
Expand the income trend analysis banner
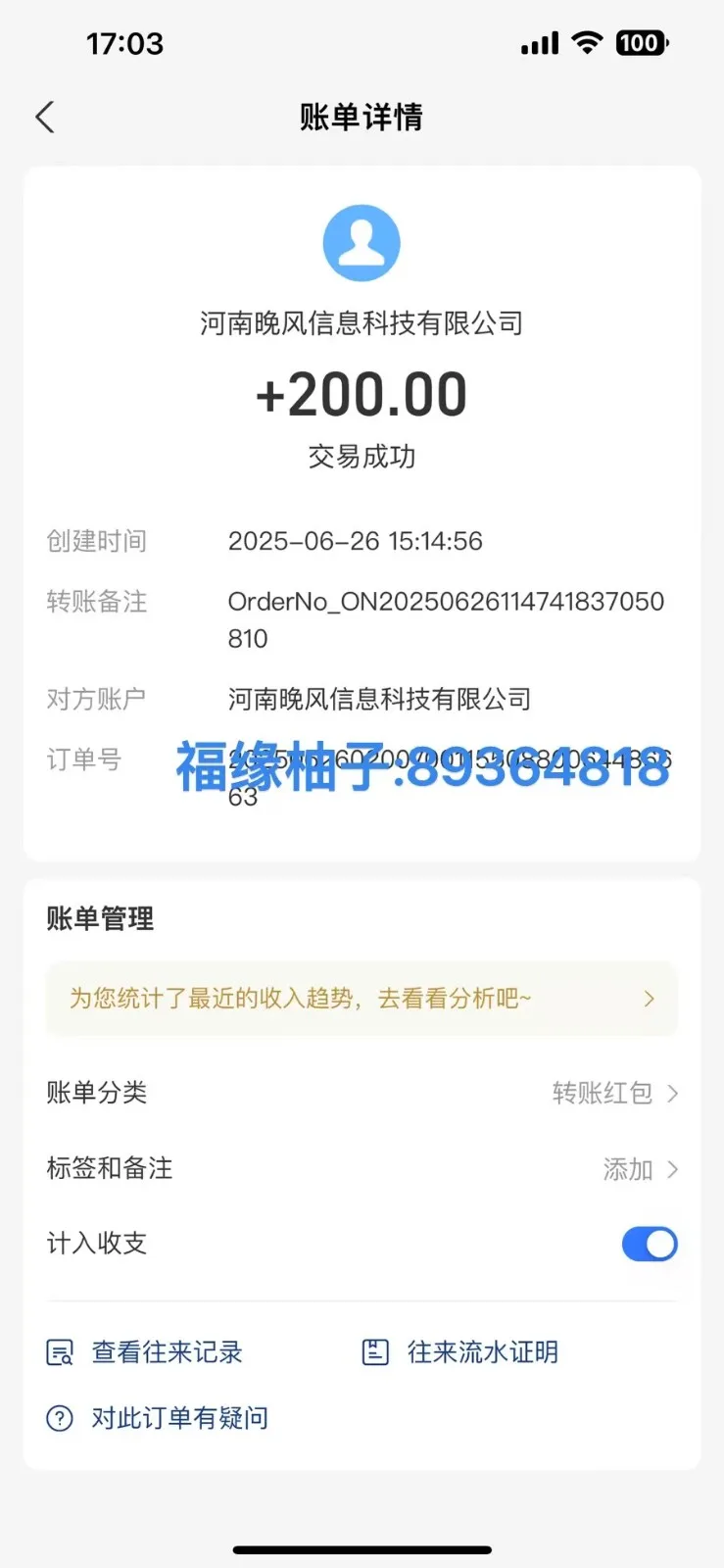click(x=362, y=998)
